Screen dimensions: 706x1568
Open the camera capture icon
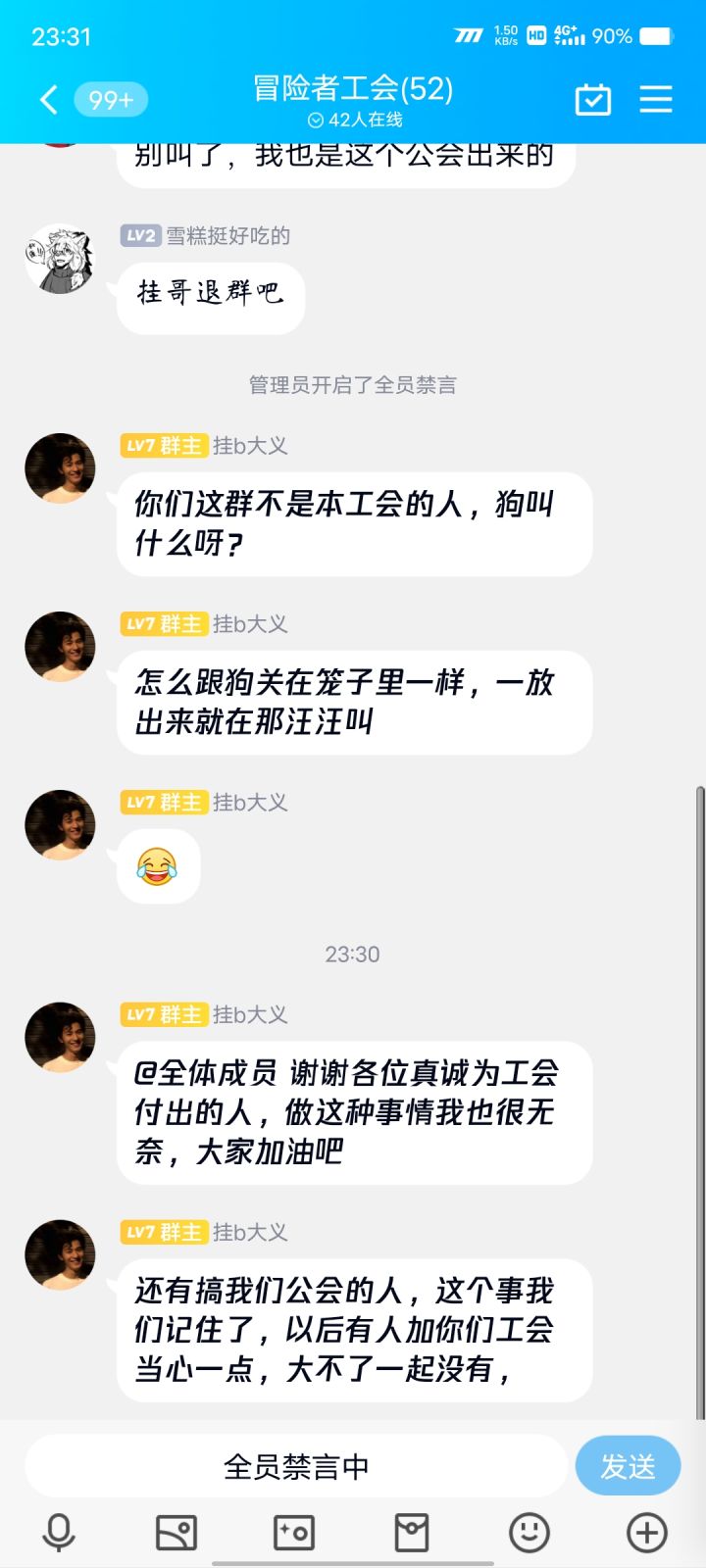[x=294, y=1533]
